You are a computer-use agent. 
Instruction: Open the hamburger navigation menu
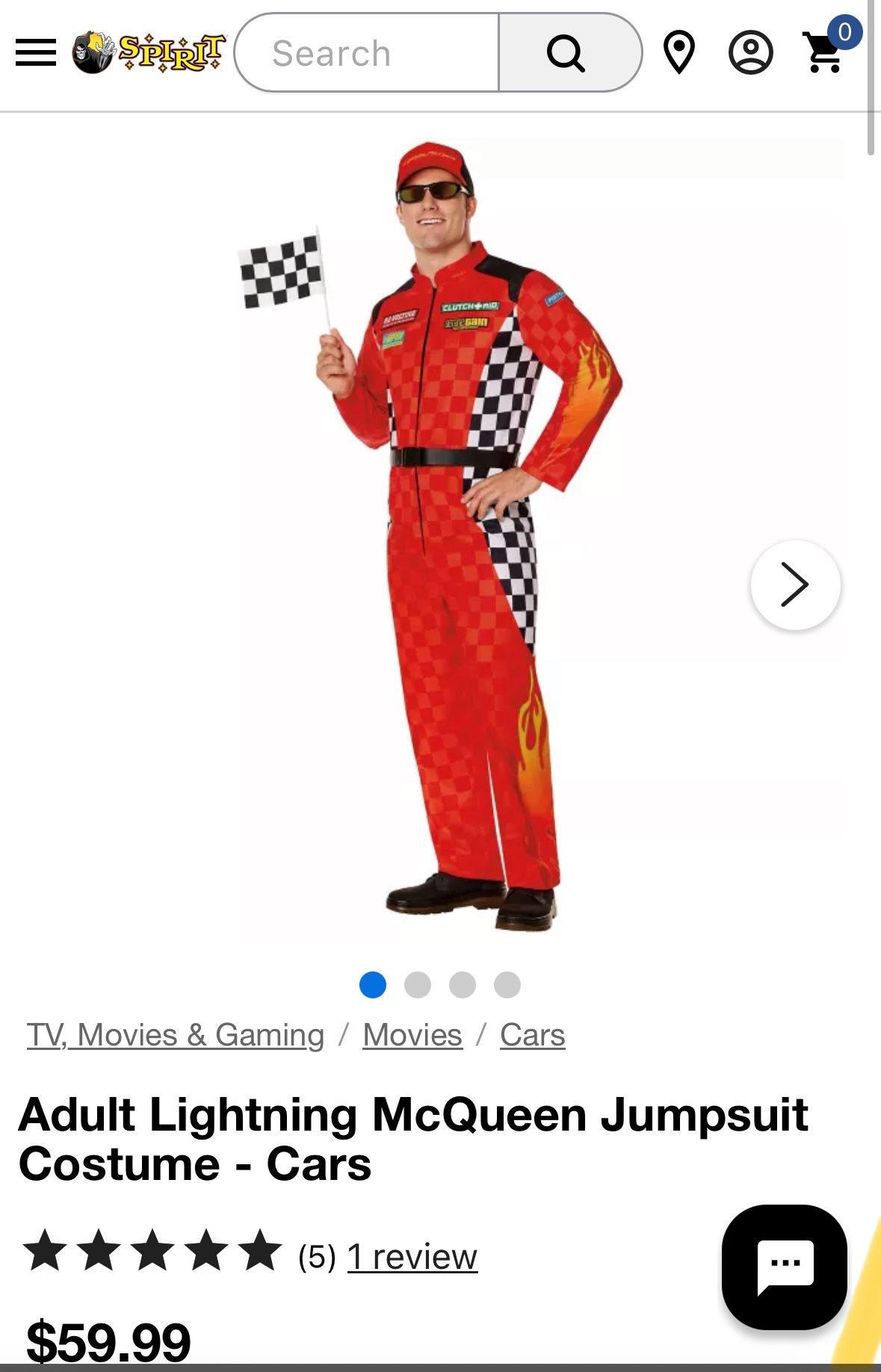[35, 52]
